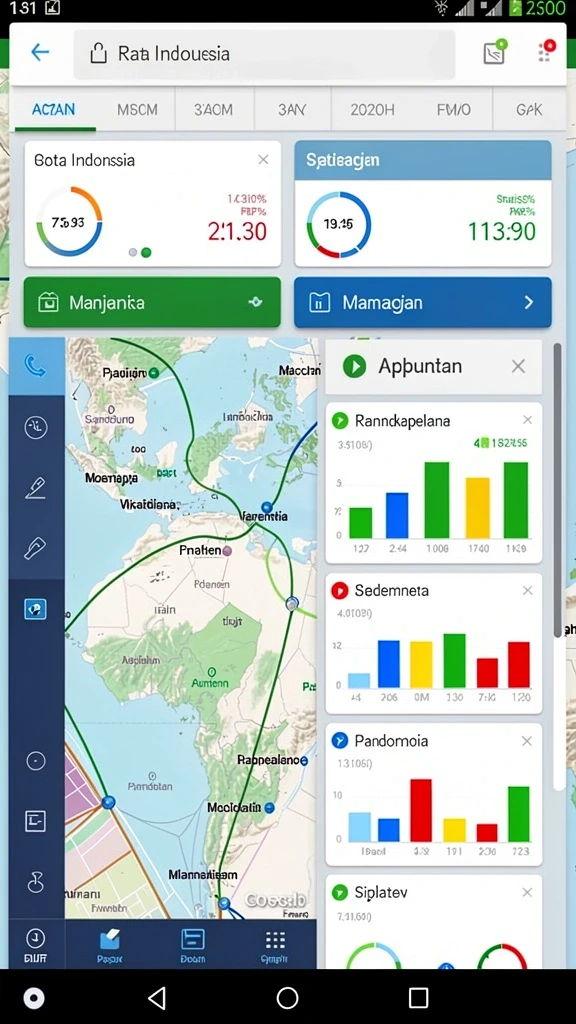Open the Rata Indouesia search field
The height and width of the screenshot is (1024, 576).
point(264,54)
